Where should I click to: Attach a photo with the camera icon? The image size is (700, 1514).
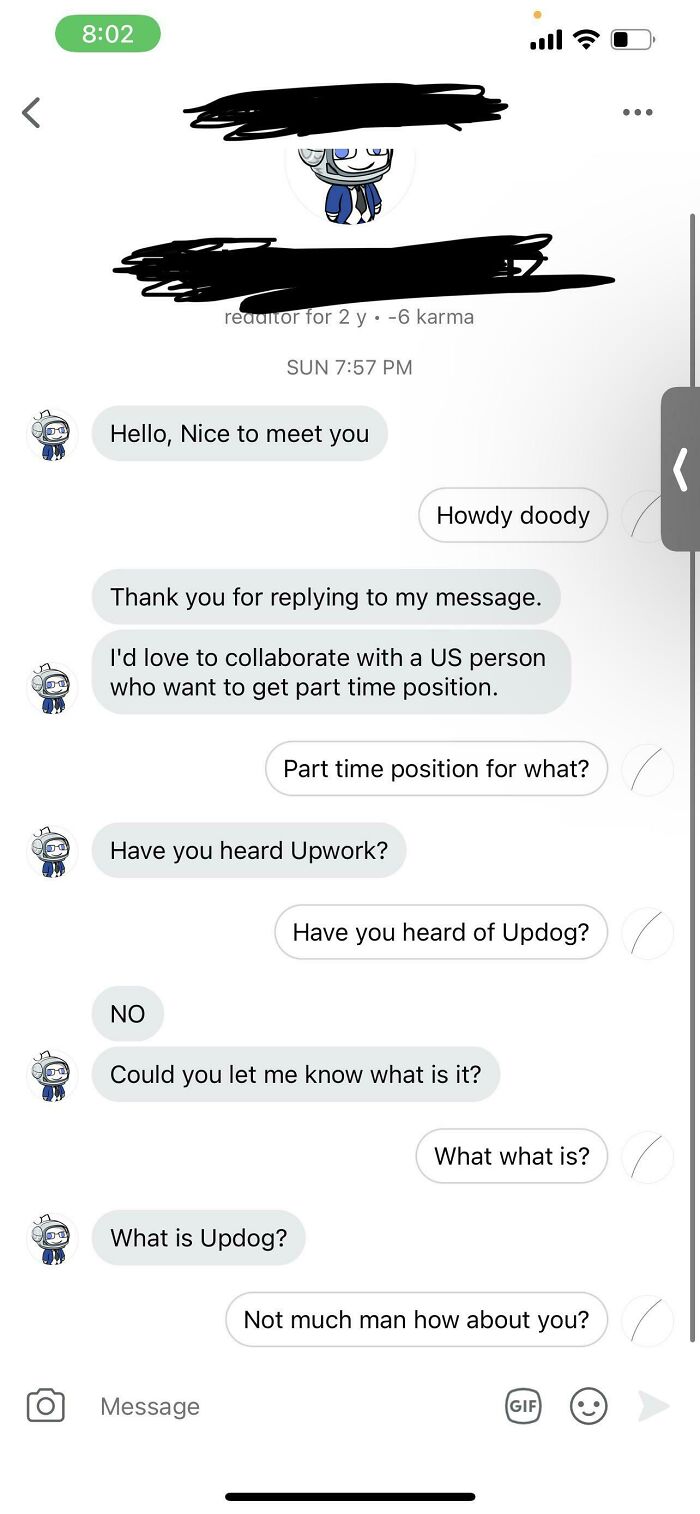45,1406
